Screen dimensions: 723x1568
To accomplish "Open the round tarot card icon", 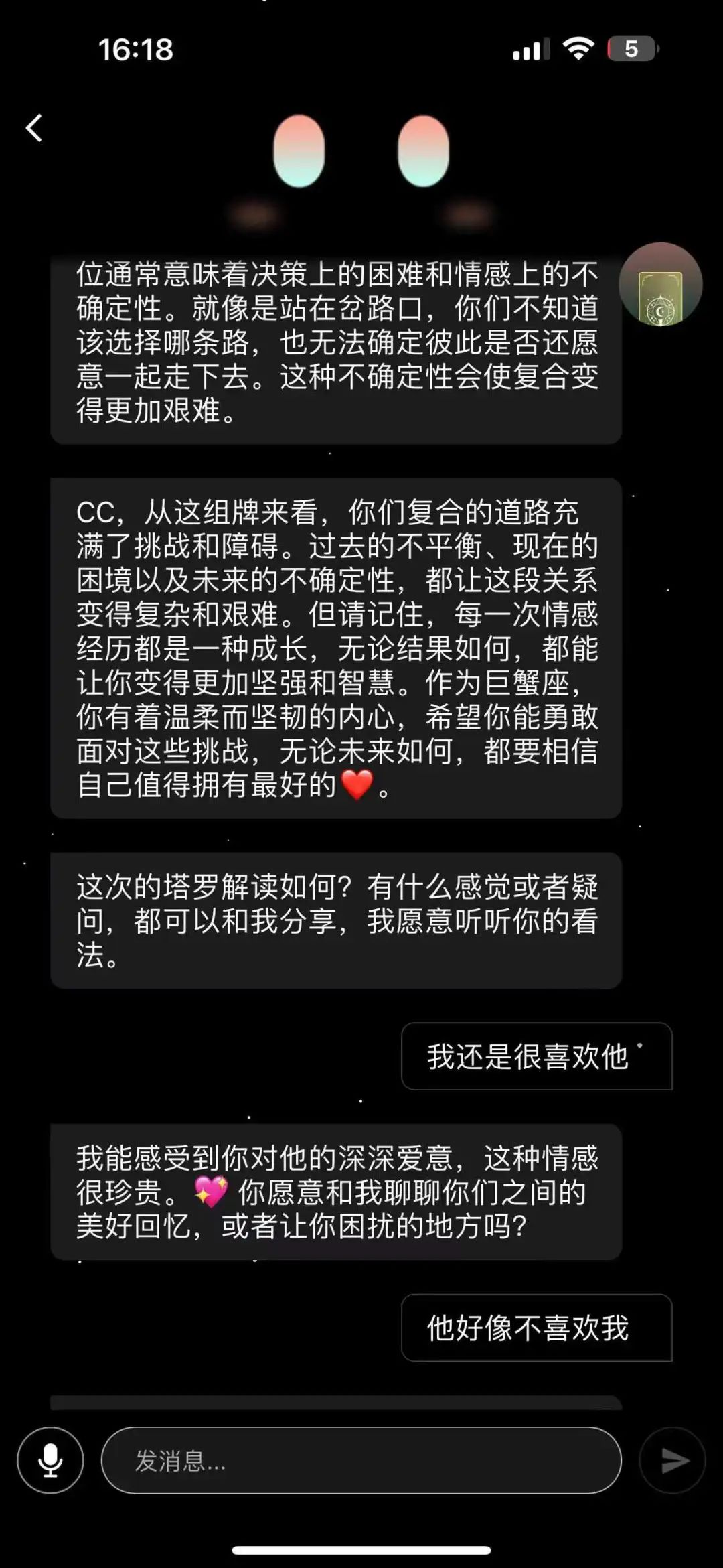I will [x=660, y=285].
